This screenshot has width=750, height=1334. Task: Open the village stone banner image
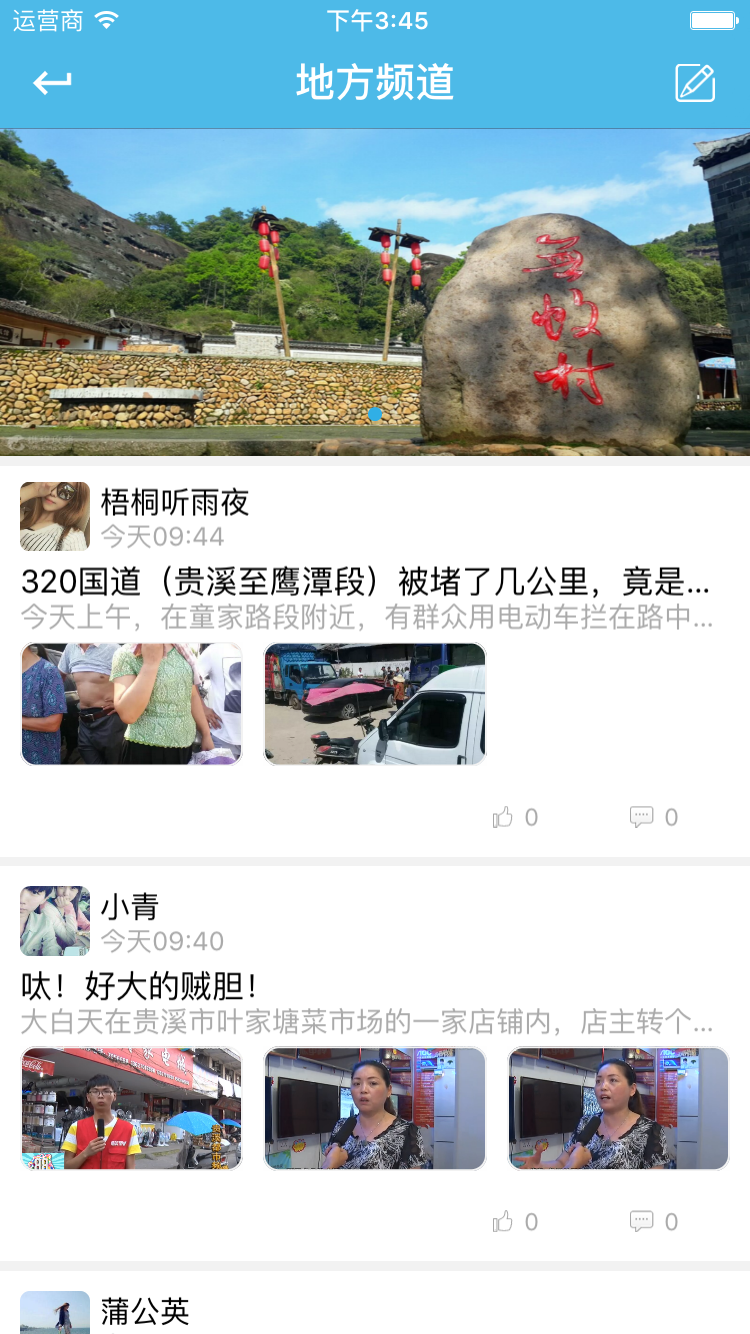(375, 292)
